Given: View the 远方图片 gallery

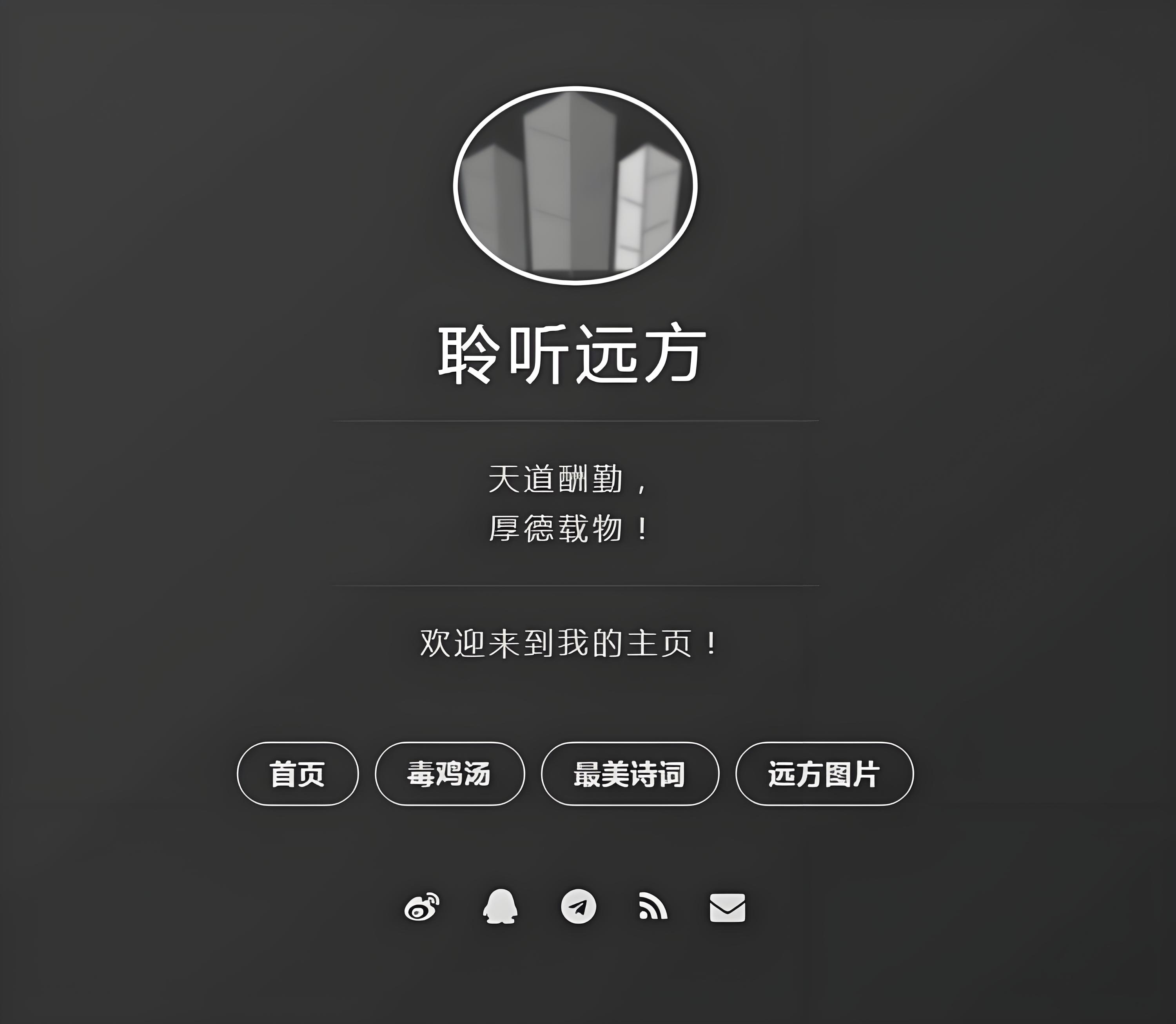Looking at the screenshot, I should point(824,774).
